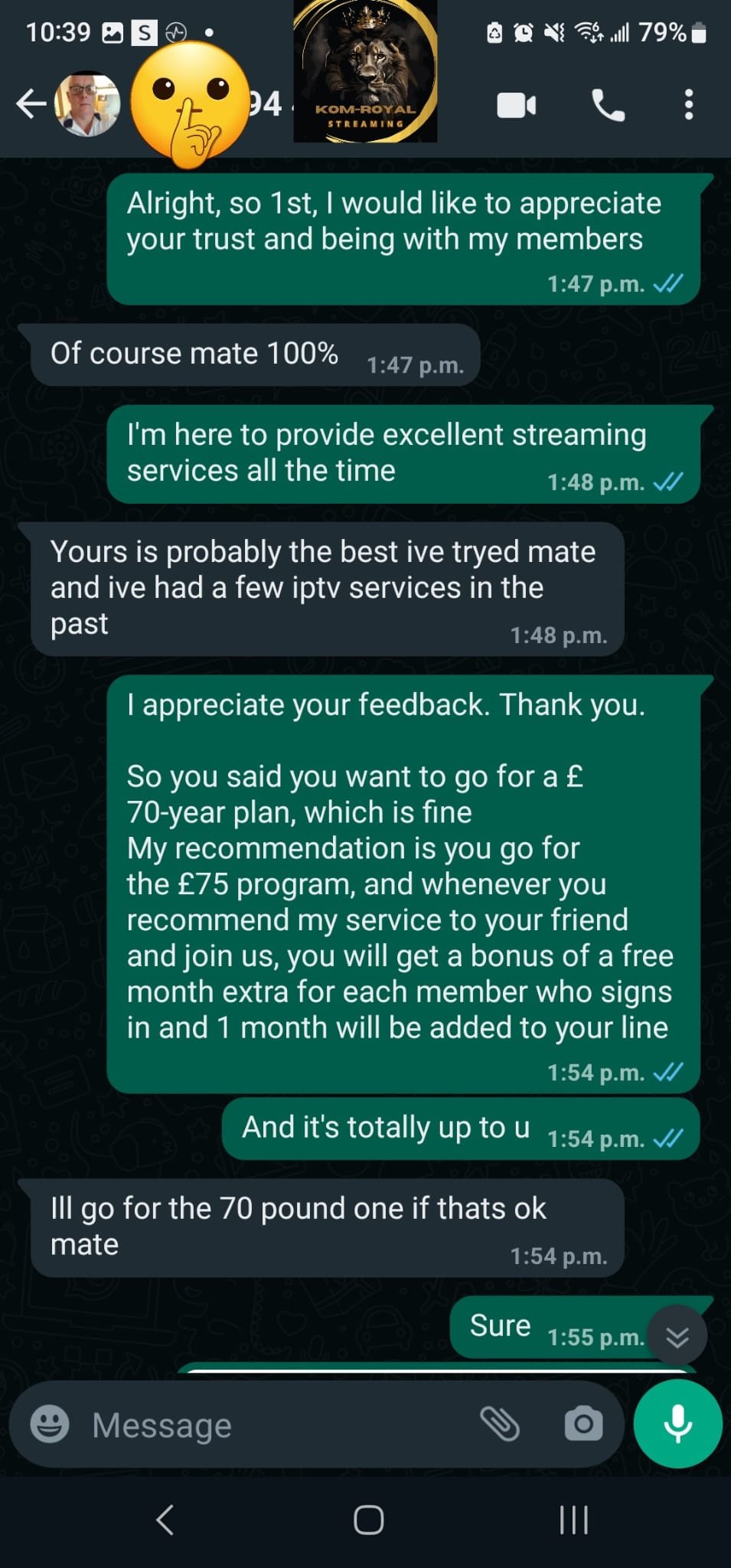This screenshot has height=1568, width=731.
Task: Open the contact's profile photo
Action: [x=87, y=104]
